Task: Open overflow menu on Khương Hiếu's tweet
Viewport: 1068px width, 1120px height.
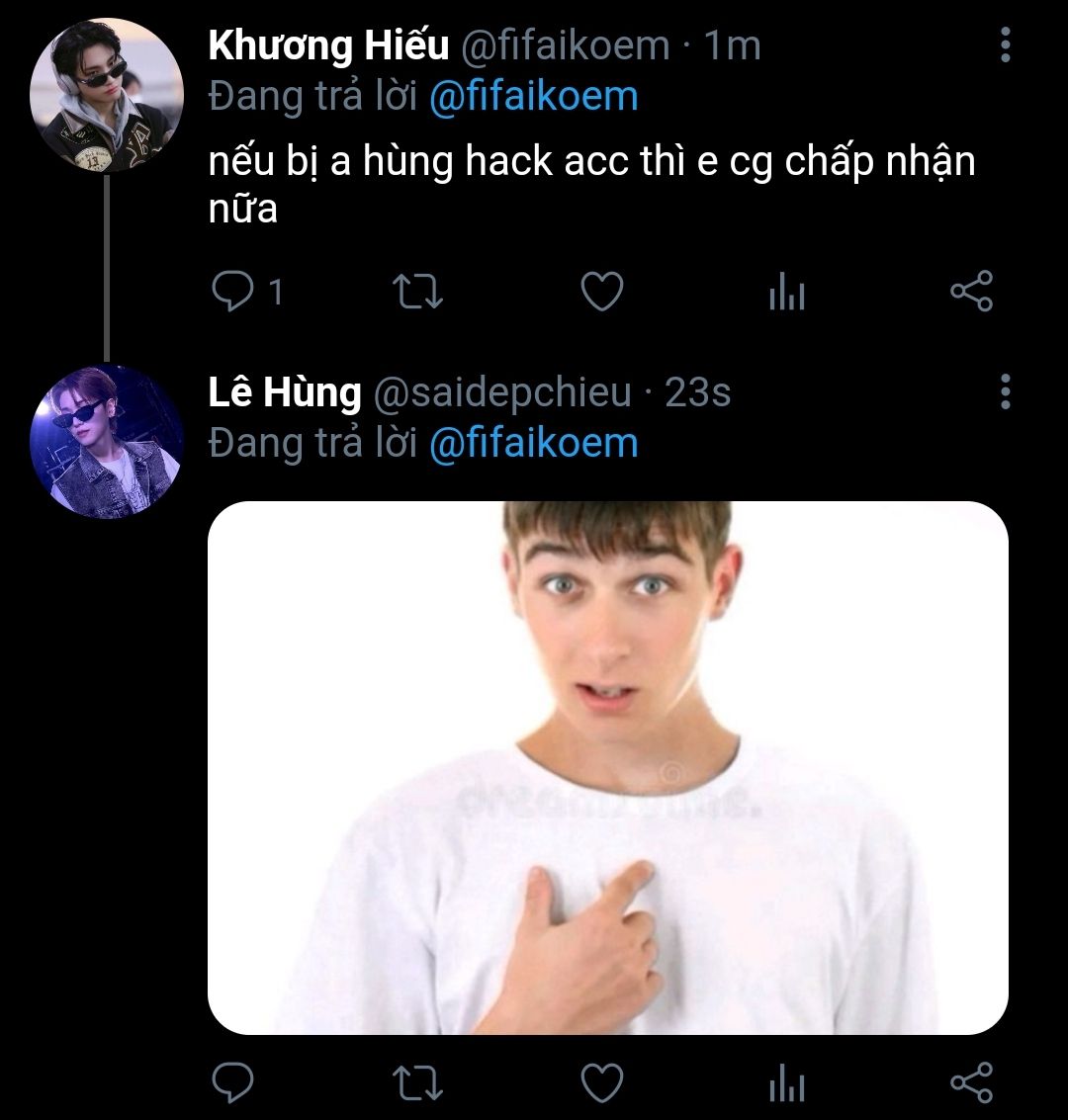Action: coord(1005,44)
